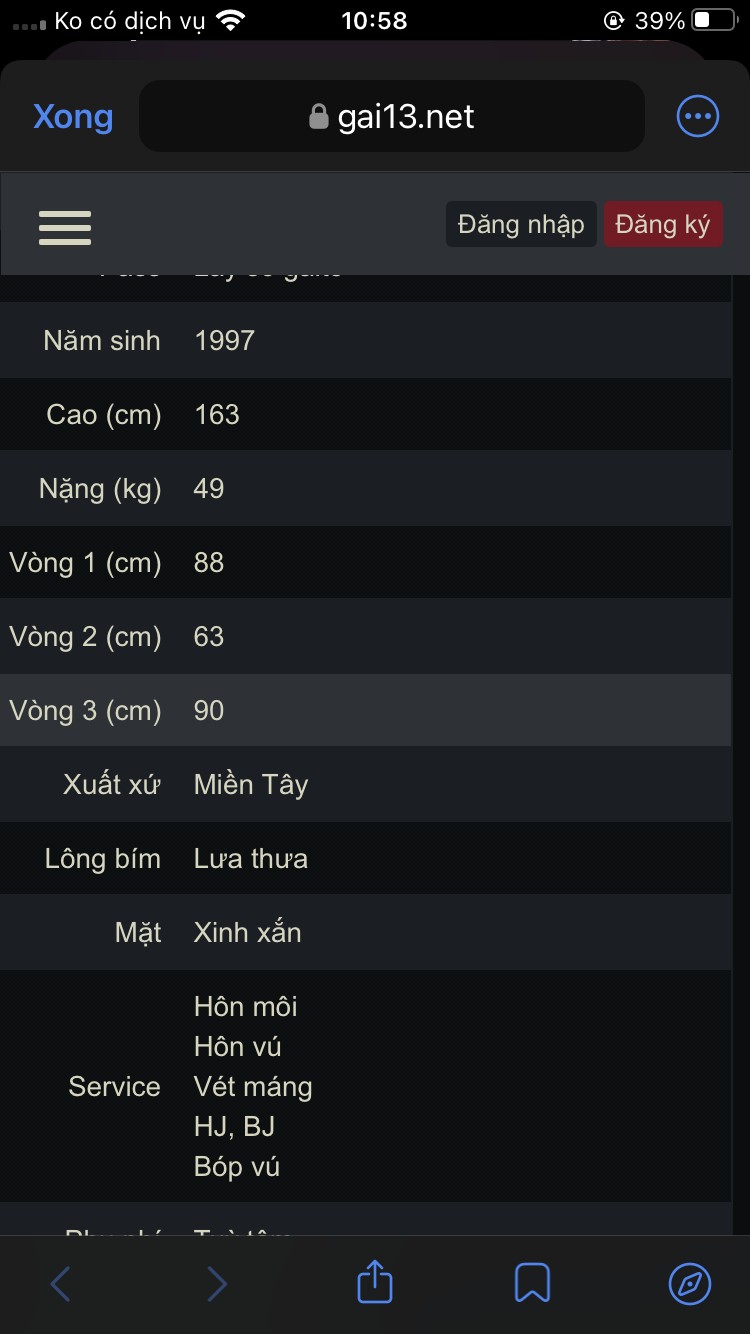Go forward to the next page
The image size is (750, 1334).
(x=217, y=1283)
